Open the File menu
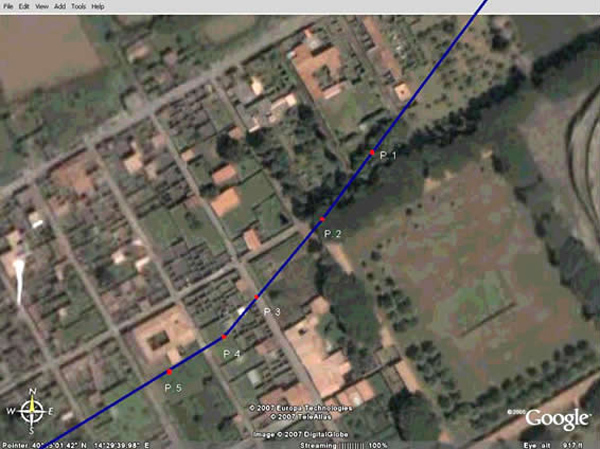This screenshot has width=600, height=449. [x=8, y=6]
